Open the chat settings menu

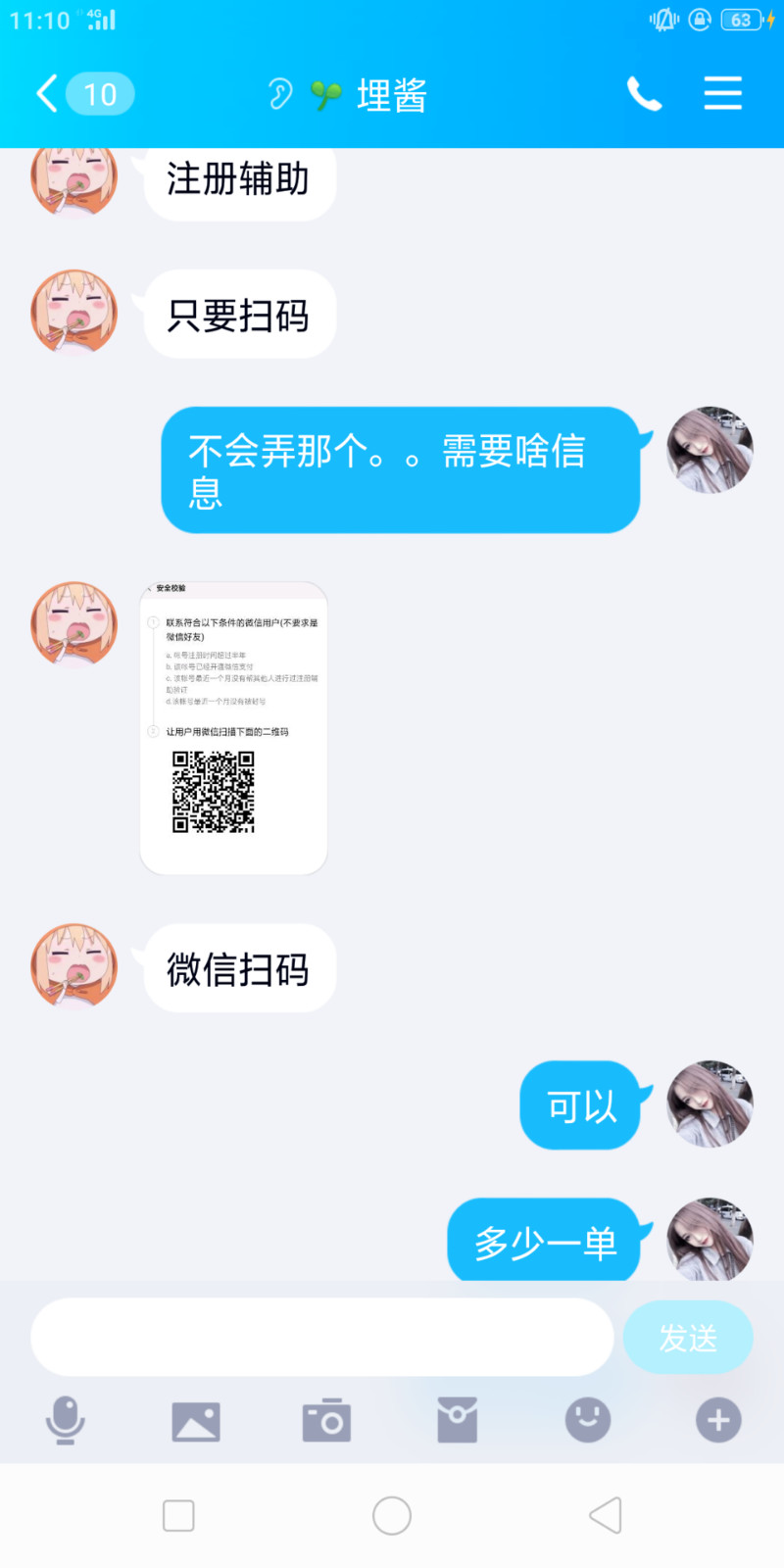coord(723,94)
